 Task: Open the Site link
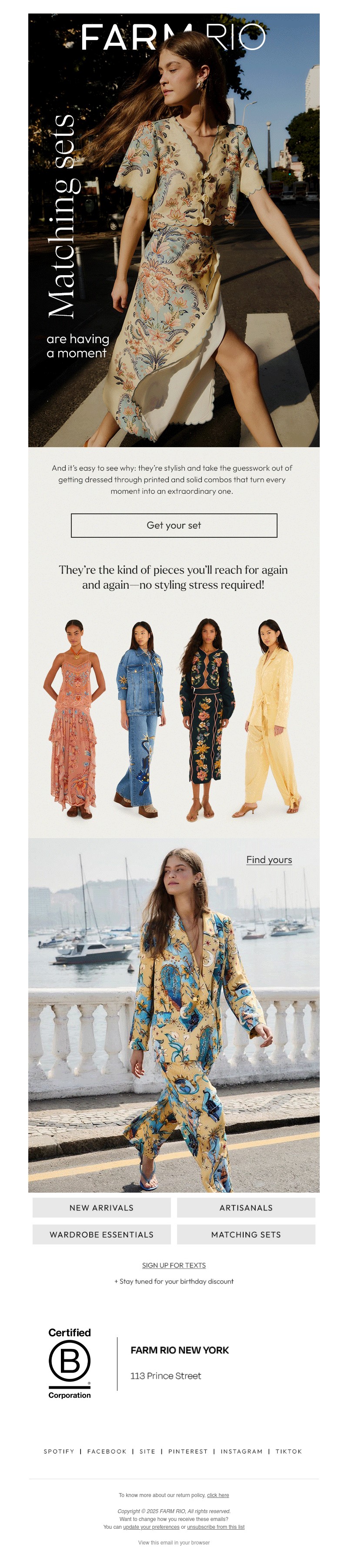(x=147, y=1451)
